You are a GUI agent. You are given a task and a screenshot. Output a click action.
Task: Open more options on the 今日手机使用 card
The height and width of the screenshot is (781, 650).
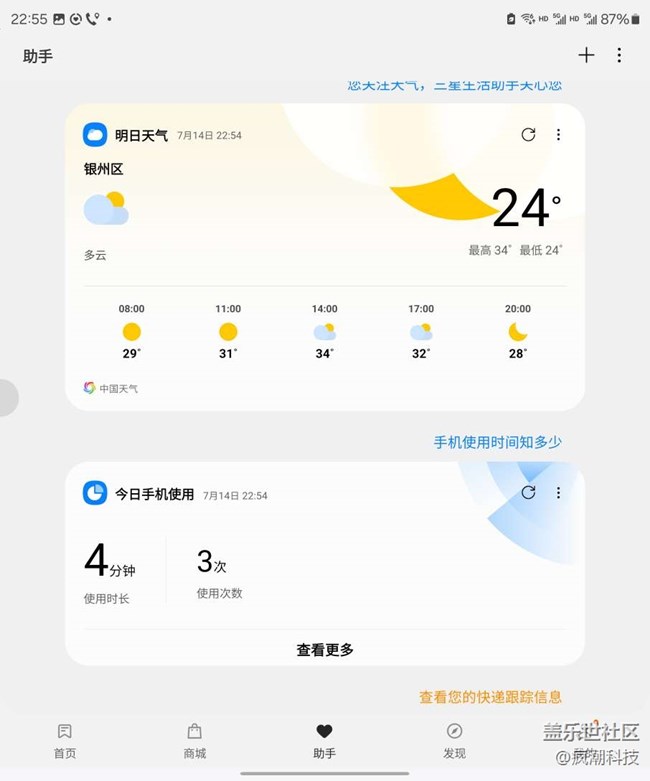coord(558,492)
